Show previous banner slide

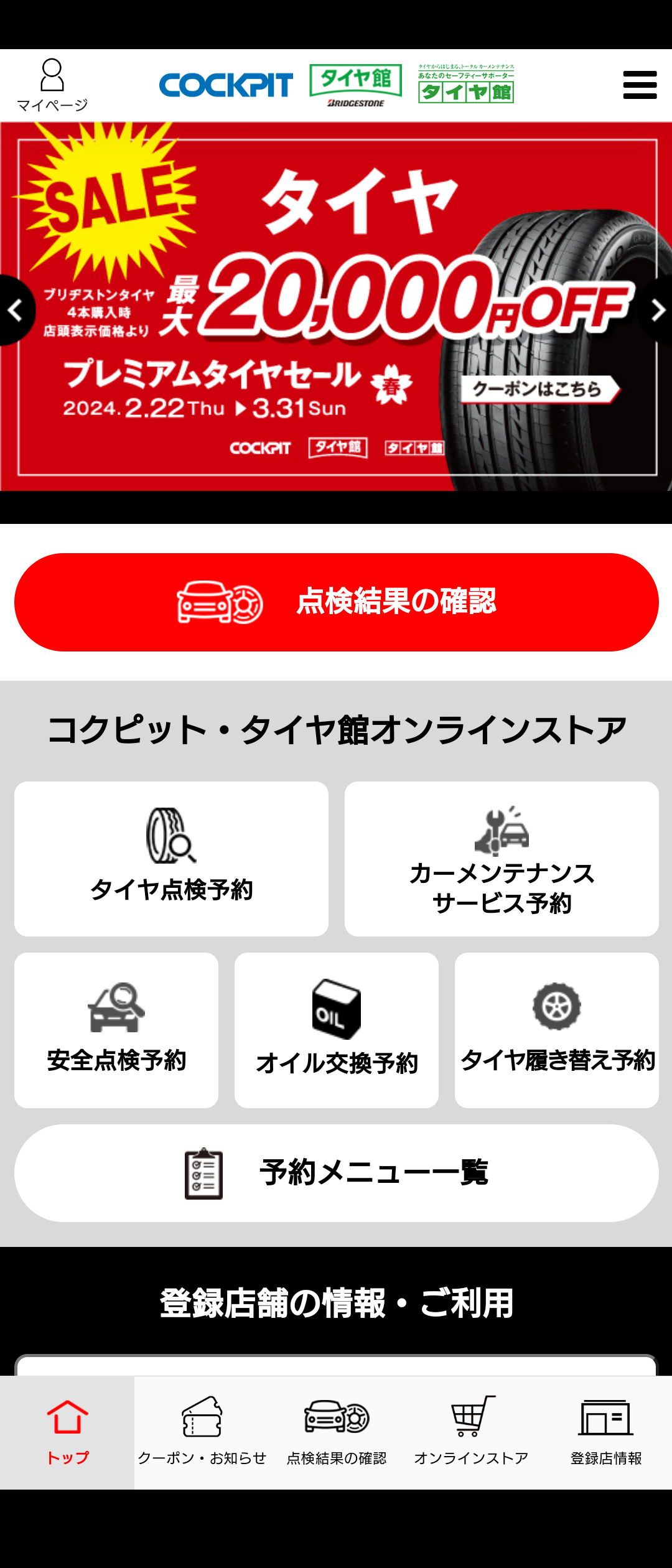pos(16,310)
